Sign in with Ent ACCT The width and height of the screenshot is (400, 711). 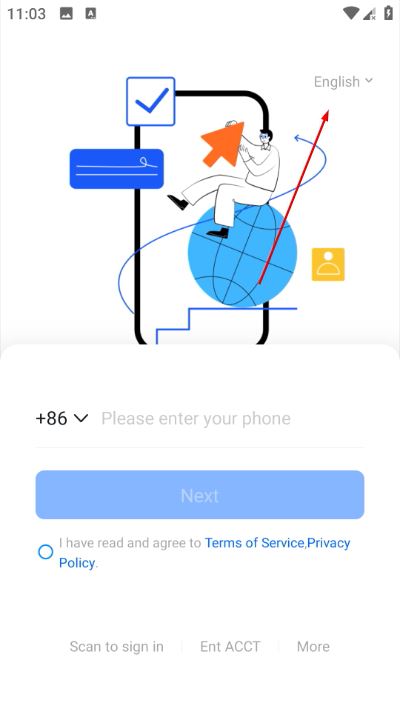coord(230,646)
